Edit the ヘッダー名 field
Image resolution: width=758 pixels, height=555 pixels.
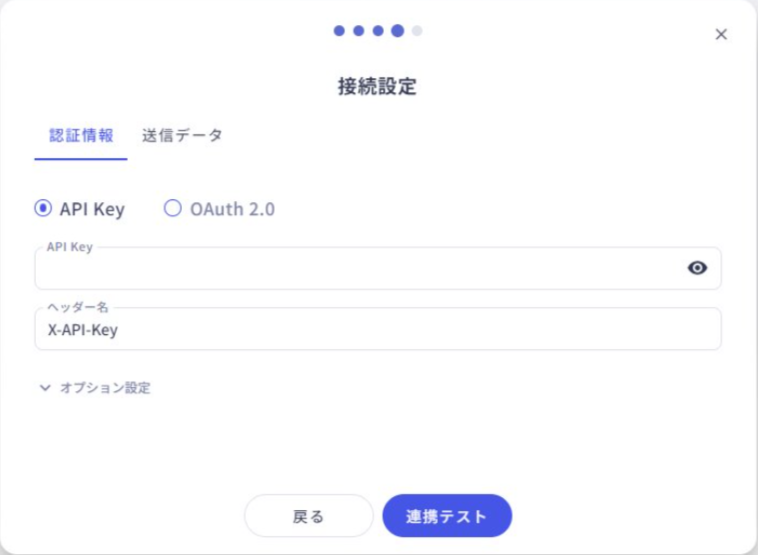pos(377,329)
